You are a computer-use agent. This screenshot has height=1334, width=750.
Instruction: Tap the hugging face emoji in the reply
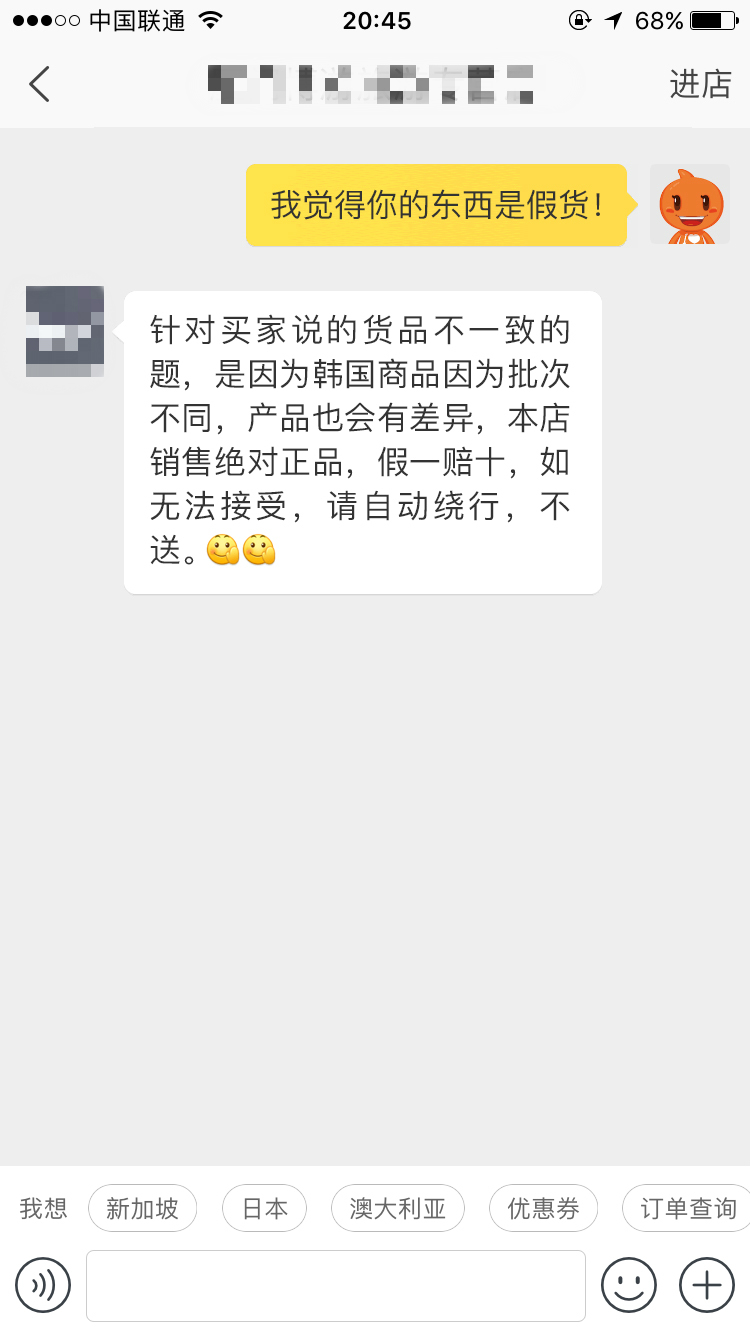pyautogui.click(x=222, y=548)
